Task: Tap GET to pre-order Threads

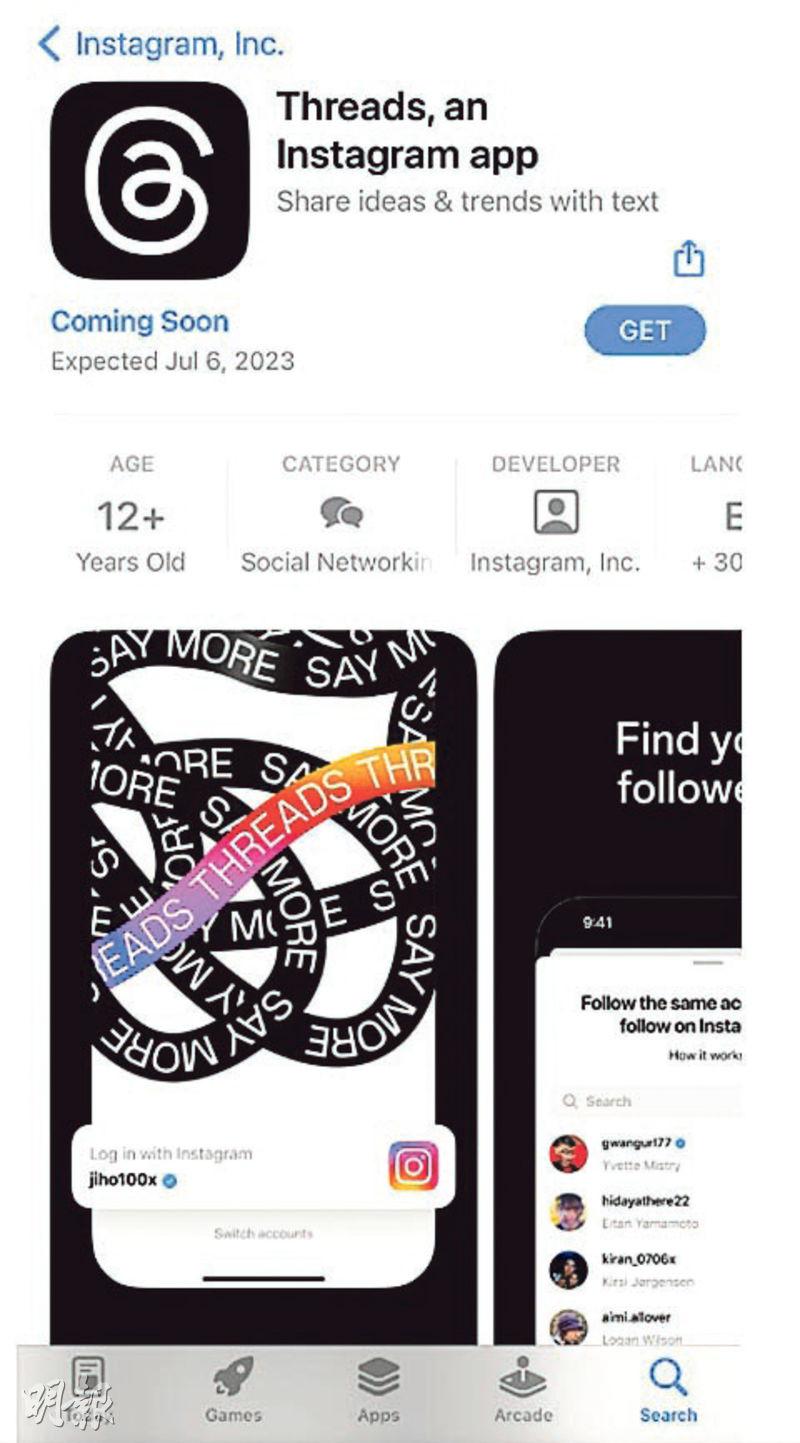Action: coord(645,331)
